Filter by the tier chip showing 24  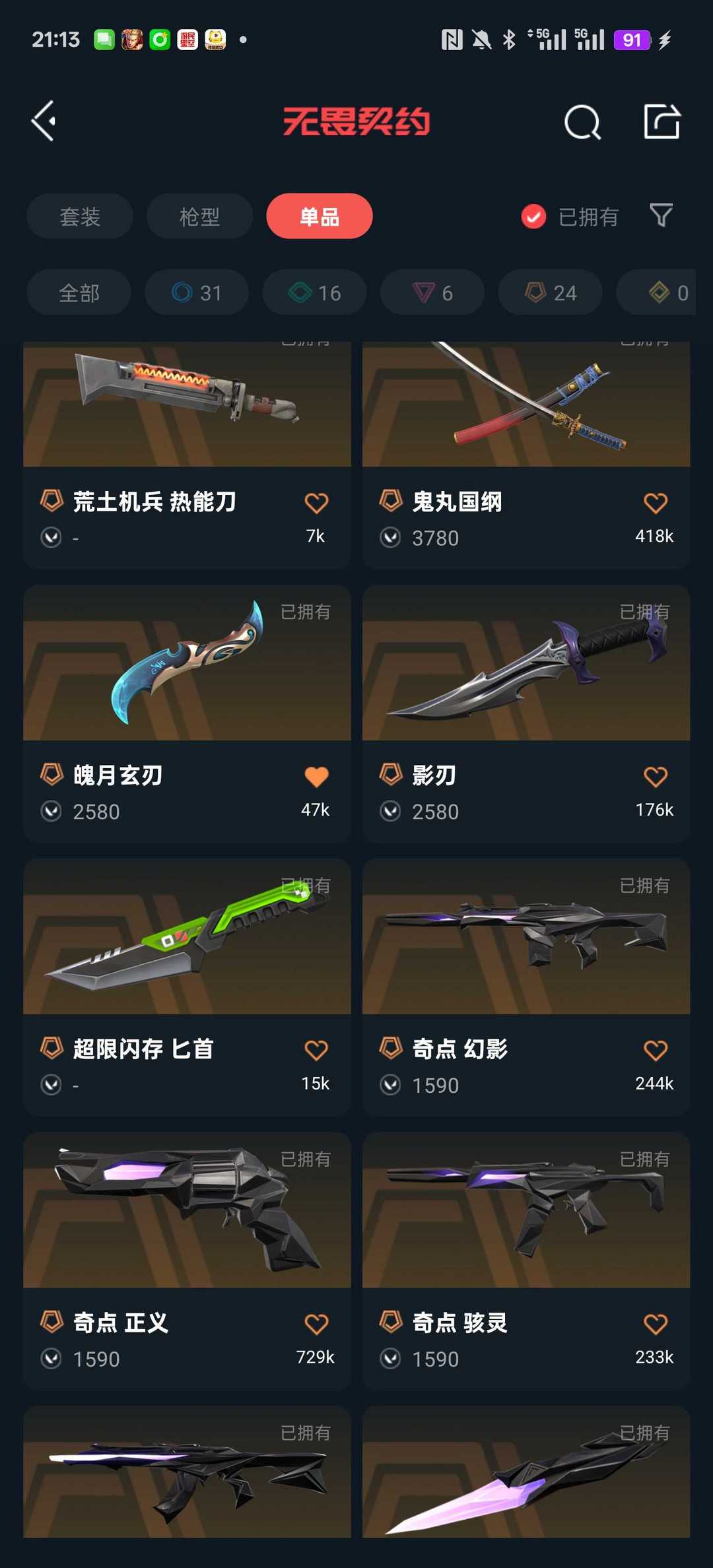551,292
